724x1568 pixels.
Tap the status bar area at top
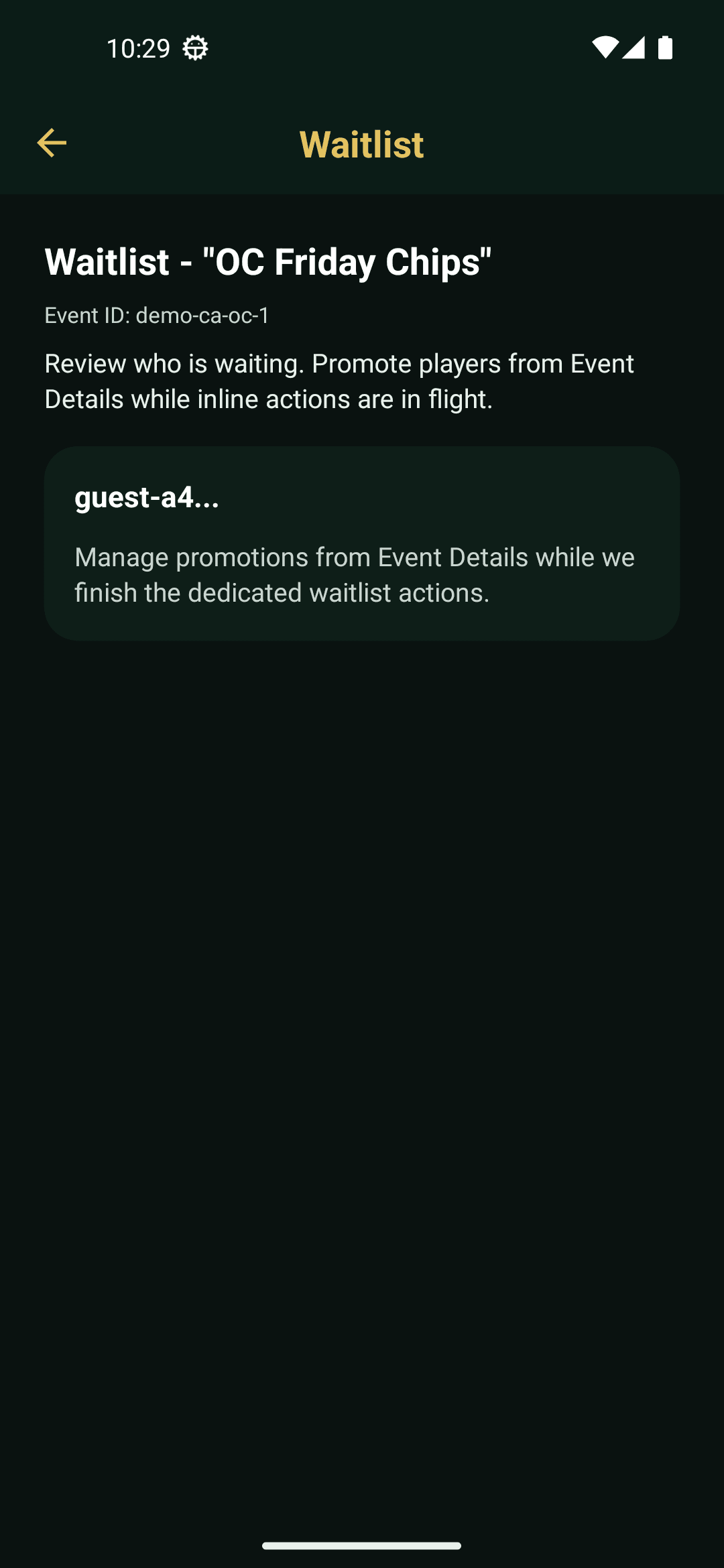coord(362,47)
